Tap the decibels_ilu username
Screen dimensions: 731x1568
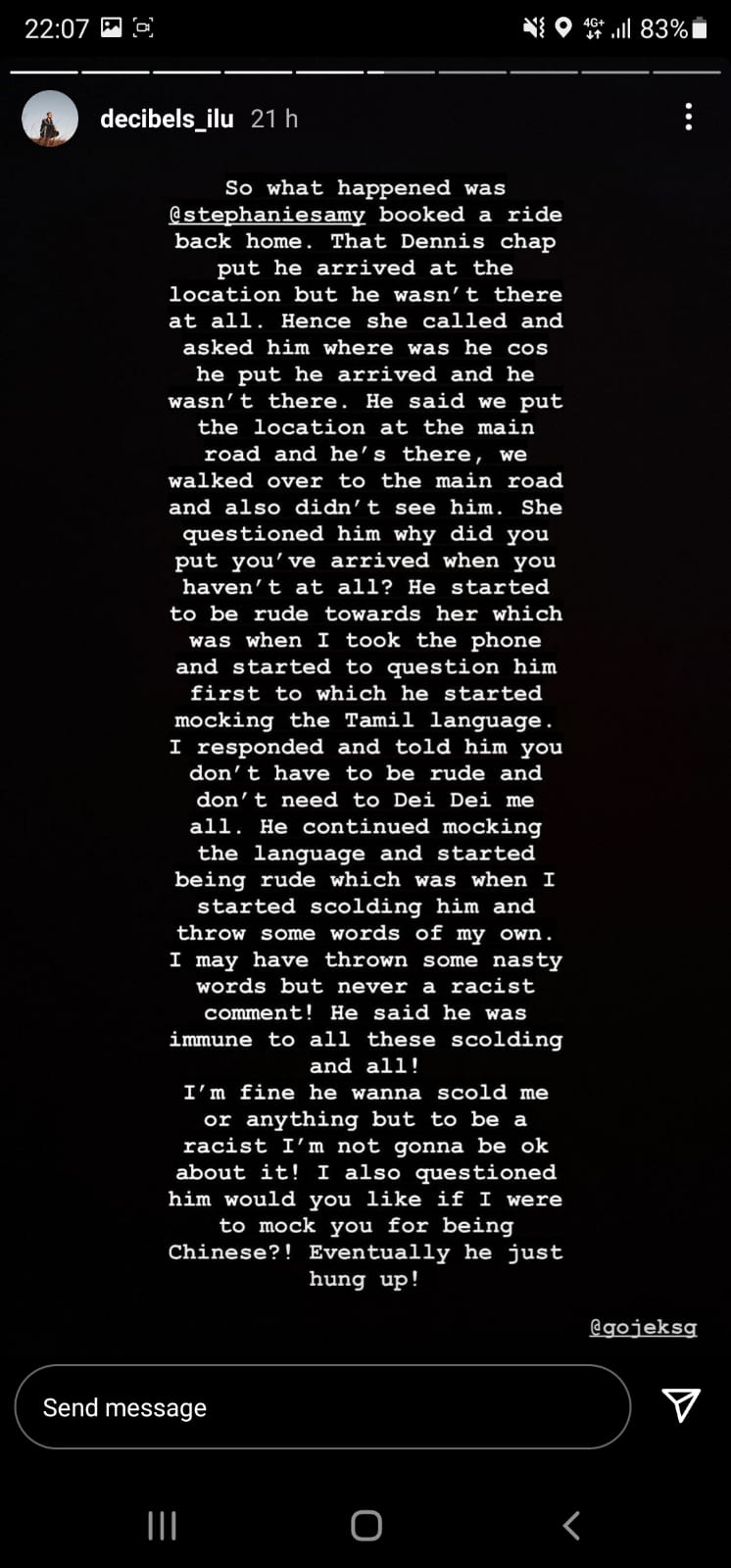(x=167, y=119)
